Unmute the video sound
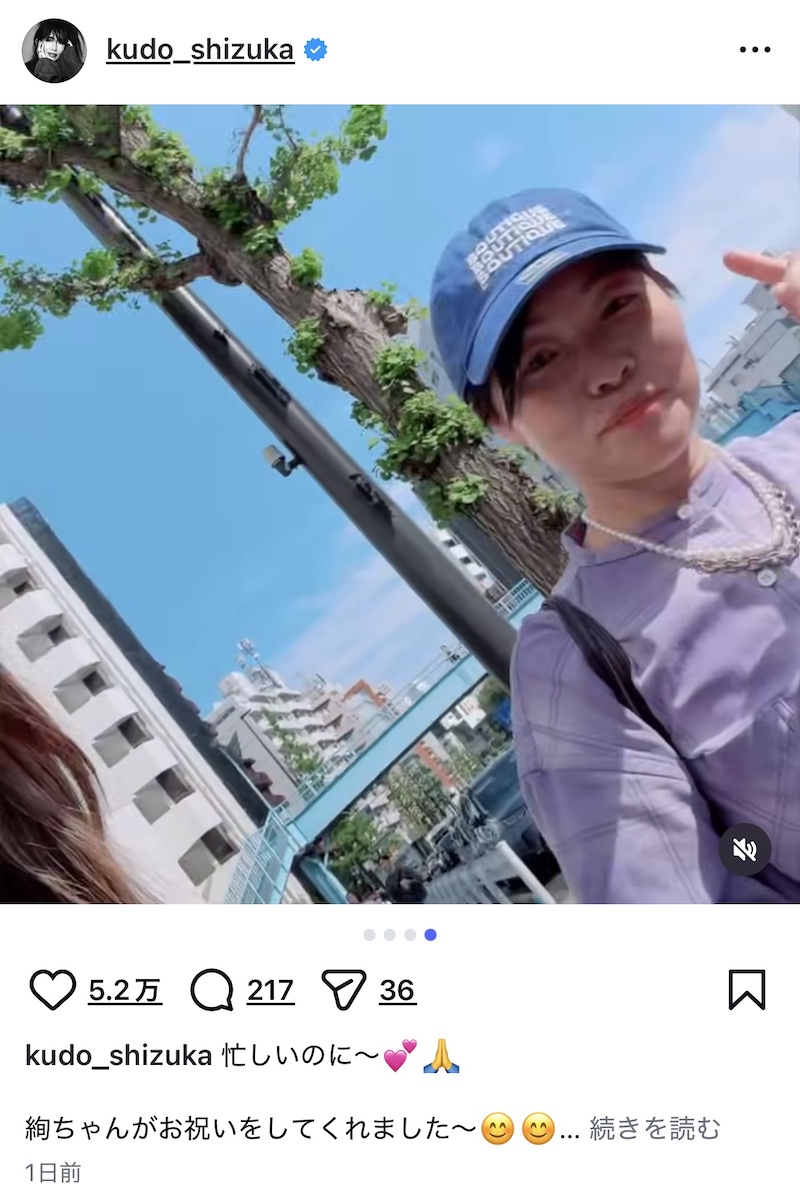 click(745, 850)
